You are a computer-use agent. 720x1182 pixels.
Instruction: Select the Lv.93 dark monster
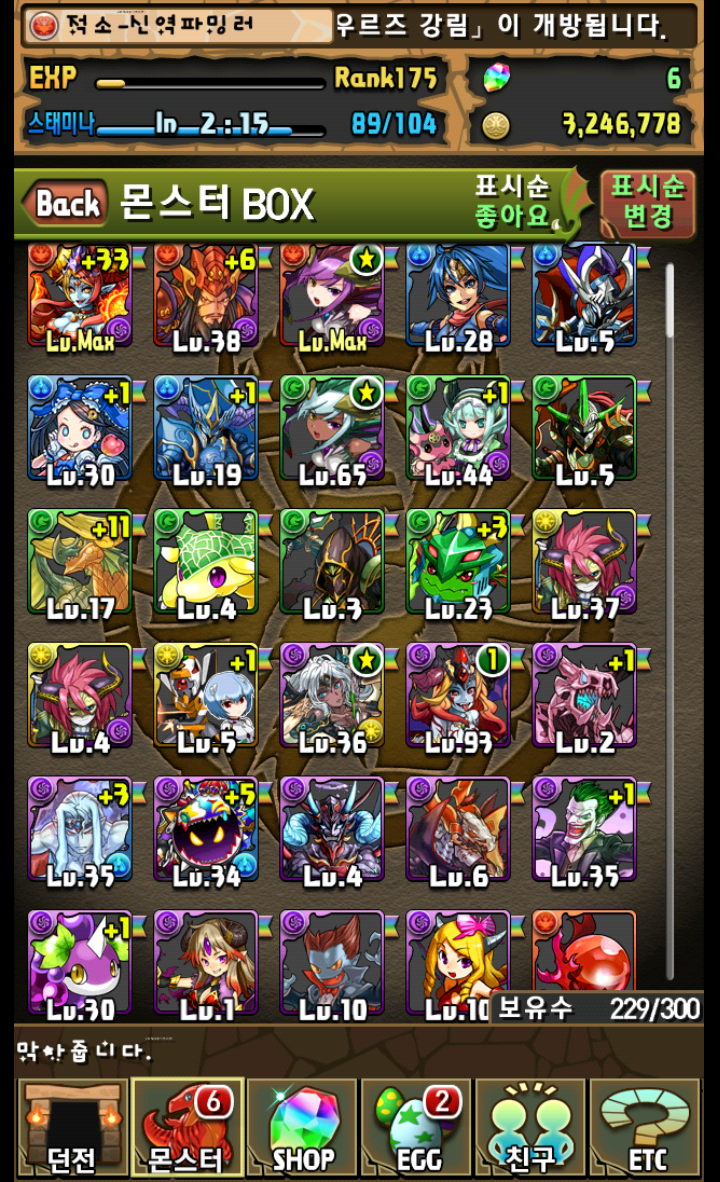tap(458, 697)
